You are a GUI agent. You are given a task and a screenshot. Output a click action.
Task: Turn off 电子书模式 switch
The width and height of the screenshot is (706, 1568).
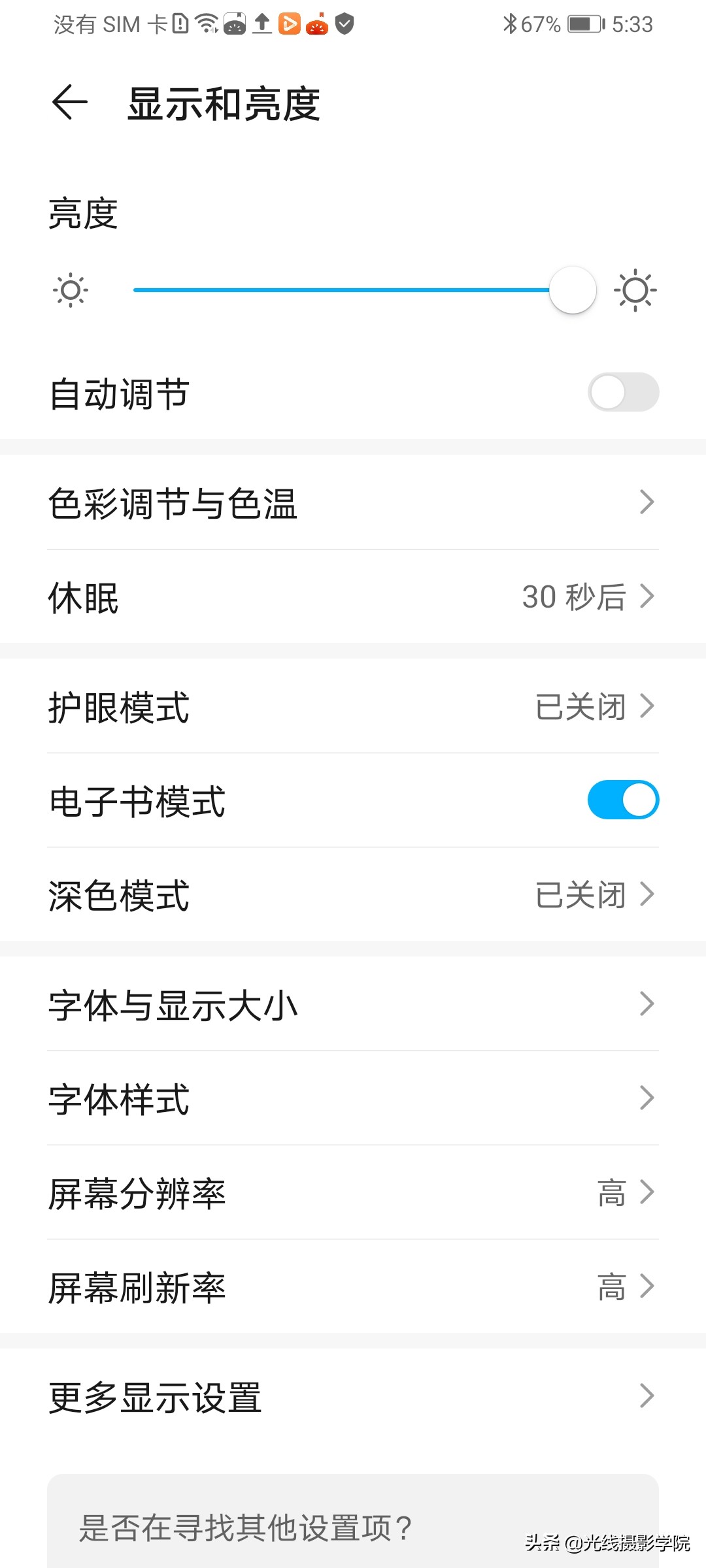click(622, 800)
